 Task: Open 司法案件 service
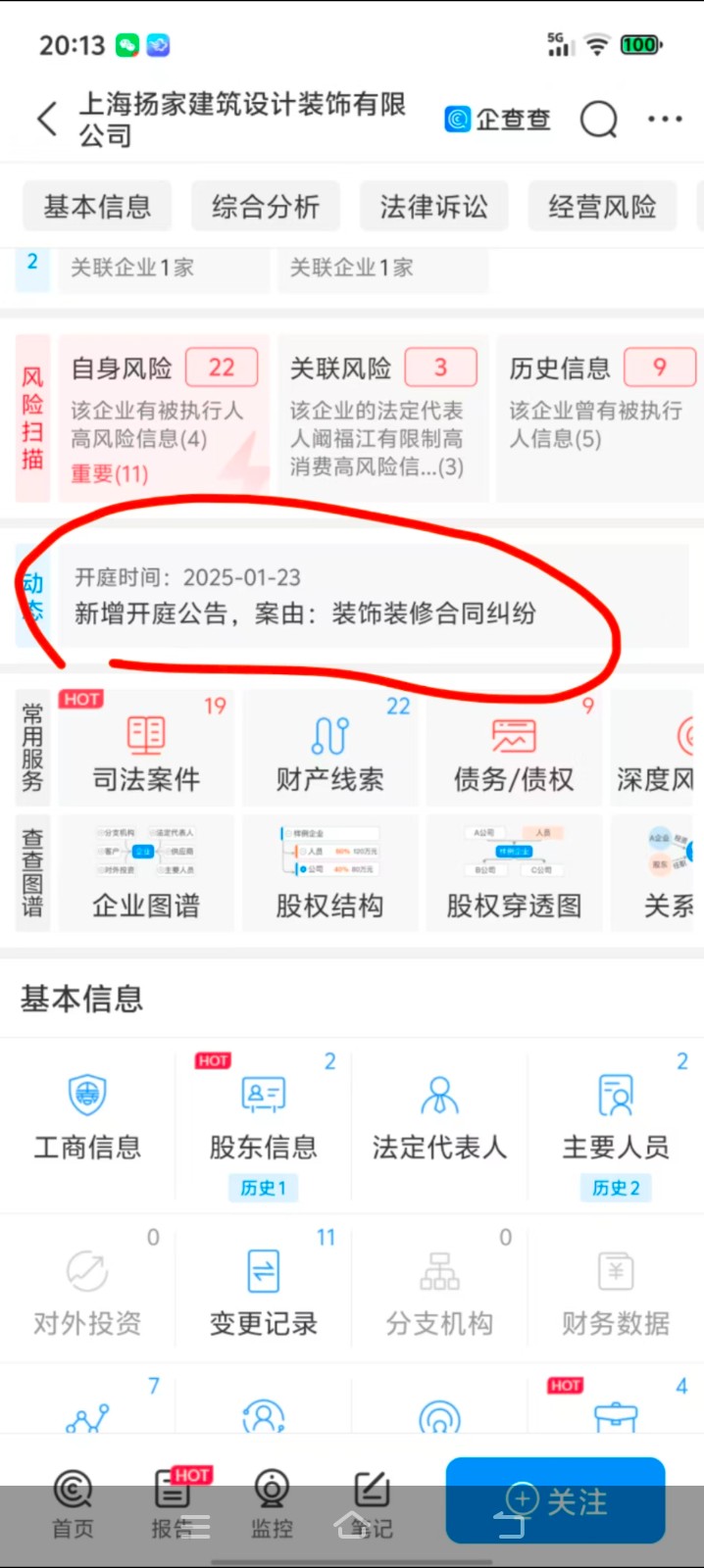coord(146,750)
